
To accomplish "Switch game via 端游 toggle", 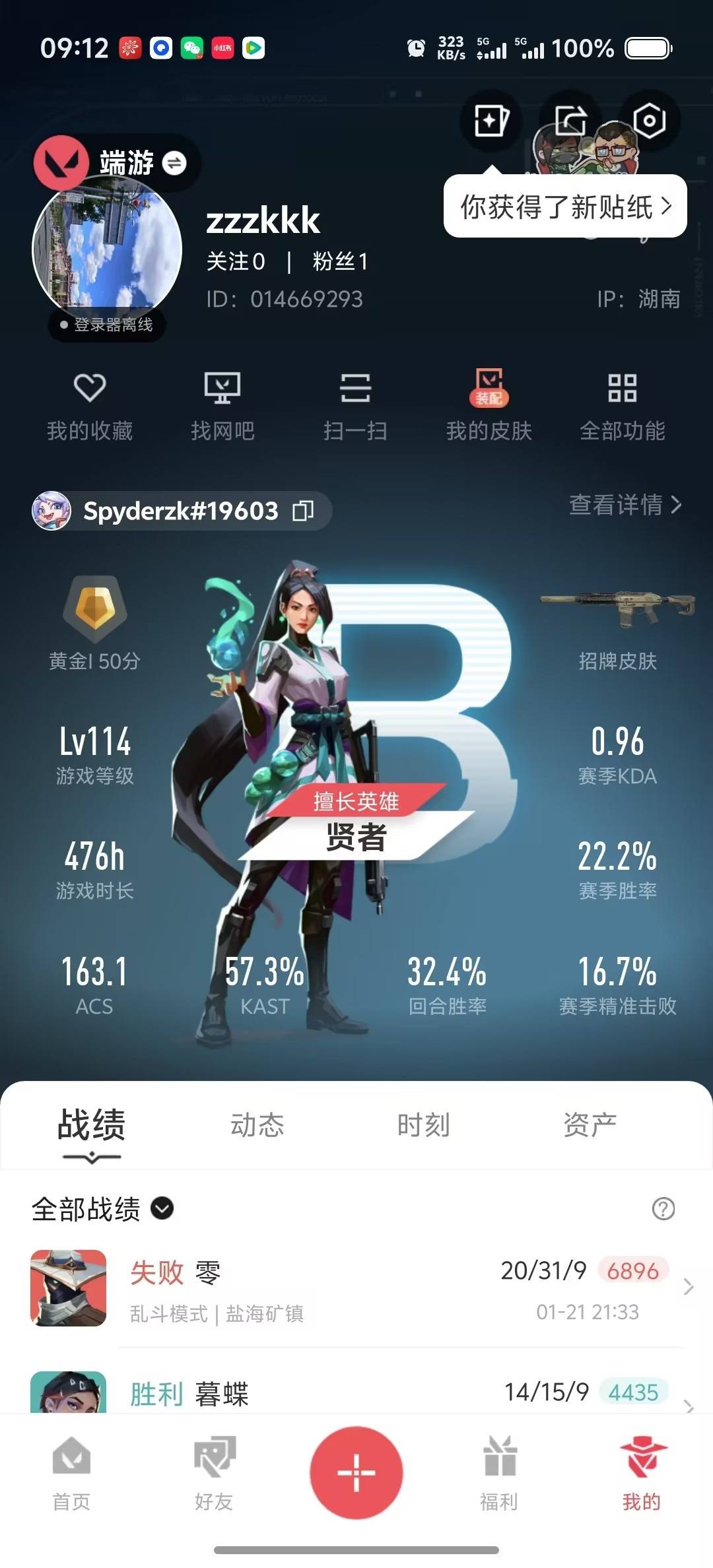I will tap(174, 163).
